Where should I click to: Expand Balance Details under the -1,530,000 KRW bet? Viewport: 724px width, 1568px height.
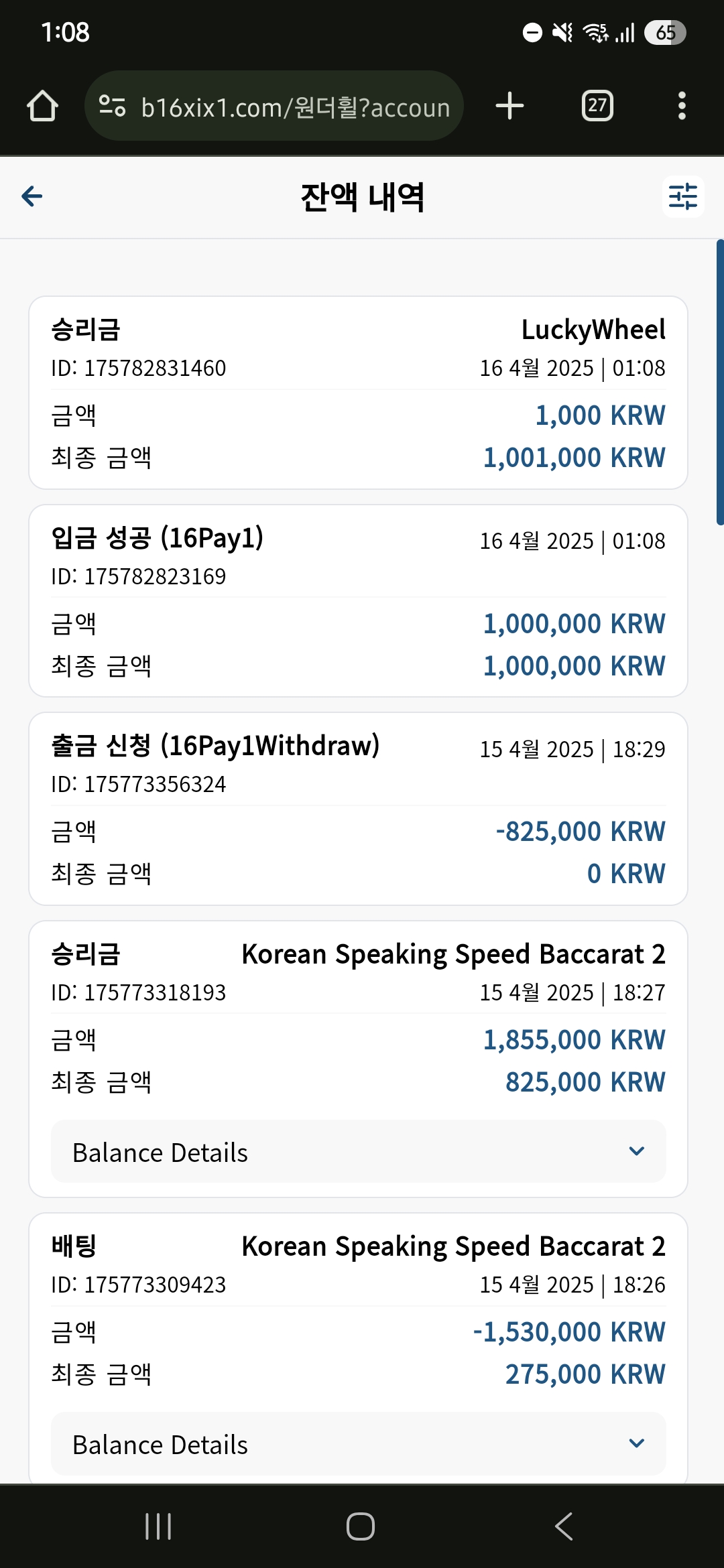pyautogui.click(x=359, y=1443)
